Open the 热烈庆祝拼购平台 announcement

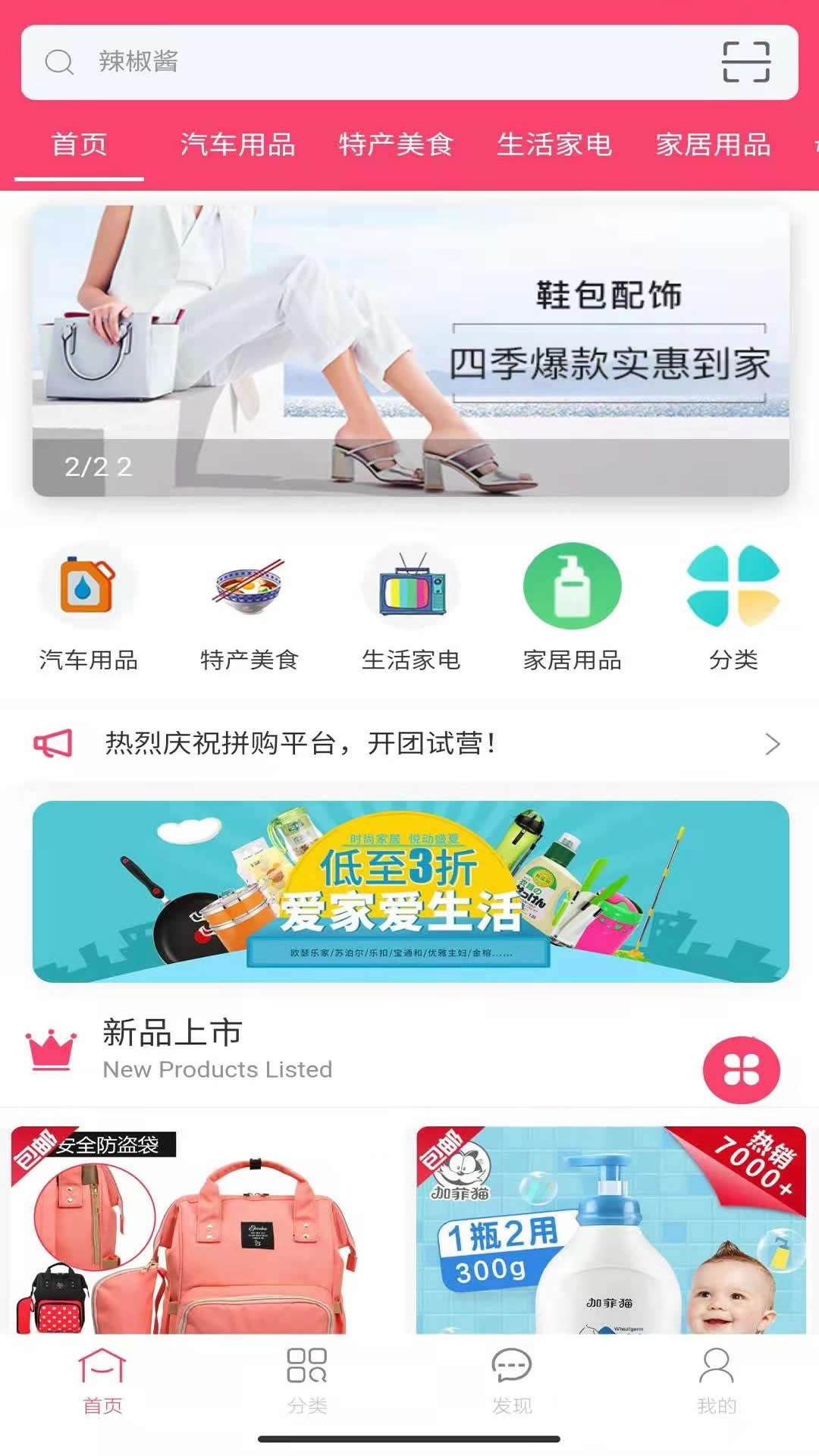tap(409, 744)
